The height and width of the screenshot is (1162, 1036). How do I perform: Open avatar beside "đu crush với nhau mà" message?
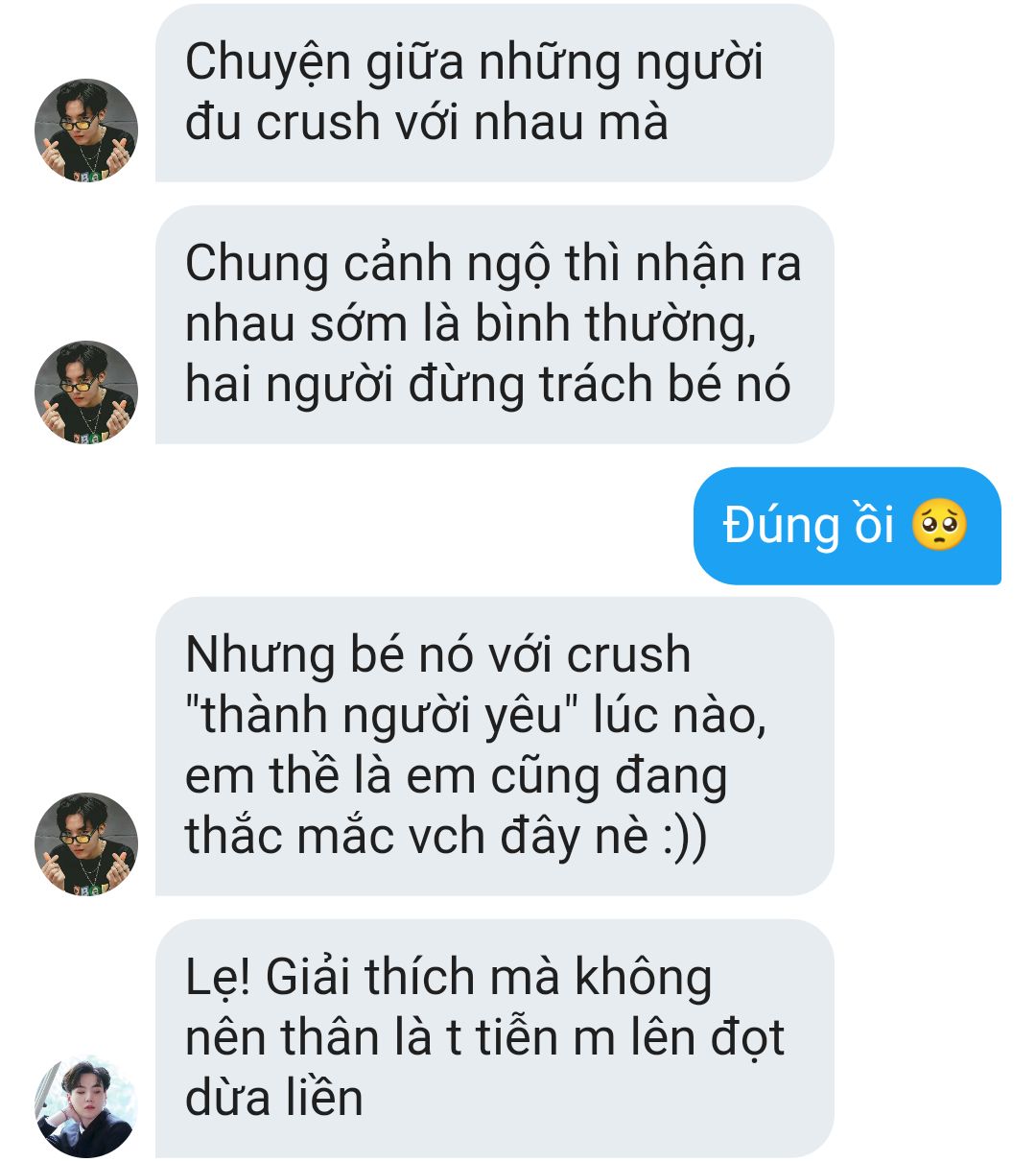(86, 130)
